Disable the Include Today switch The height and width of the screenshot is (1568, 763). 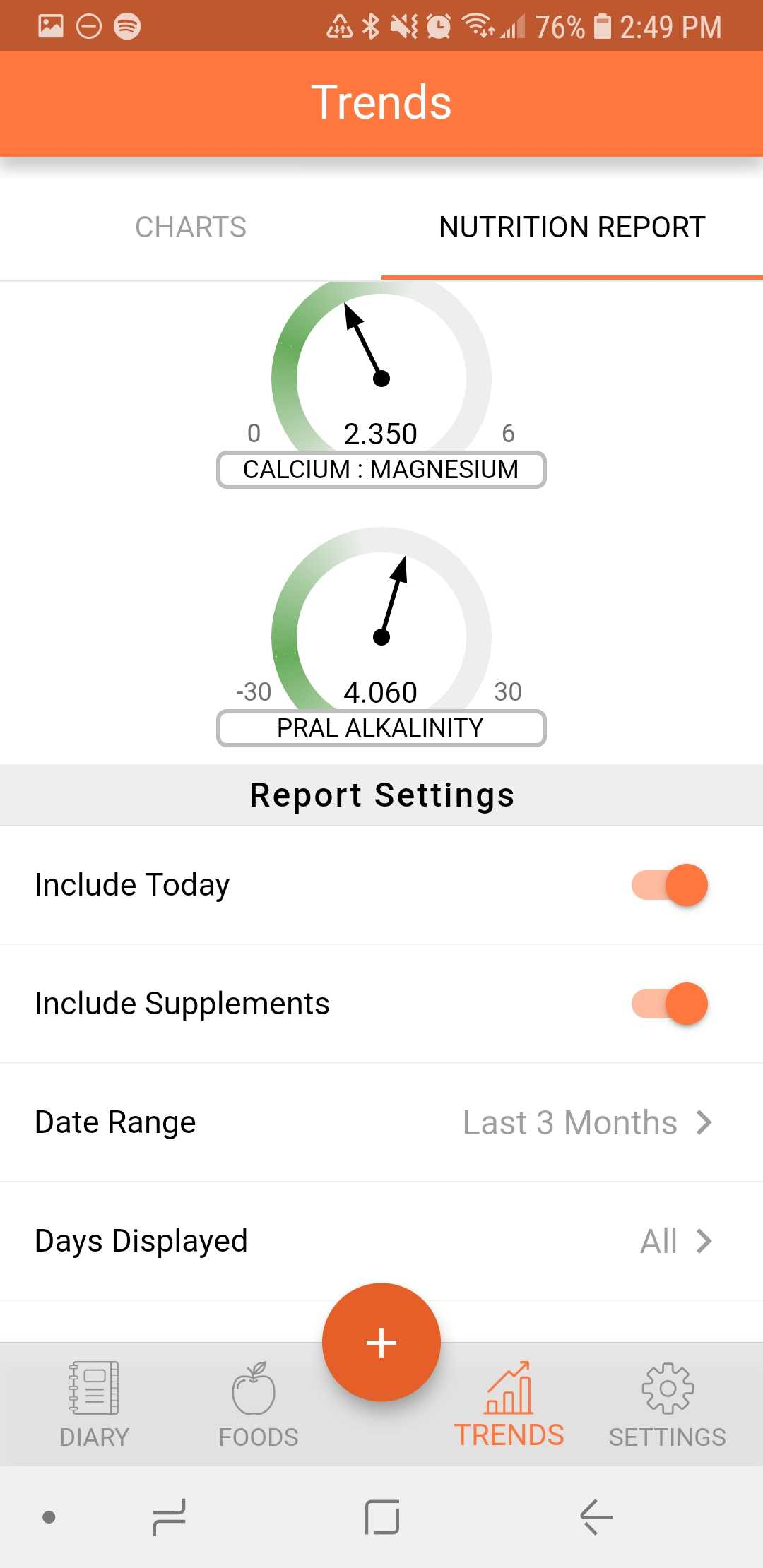click(x=670, y=885)
